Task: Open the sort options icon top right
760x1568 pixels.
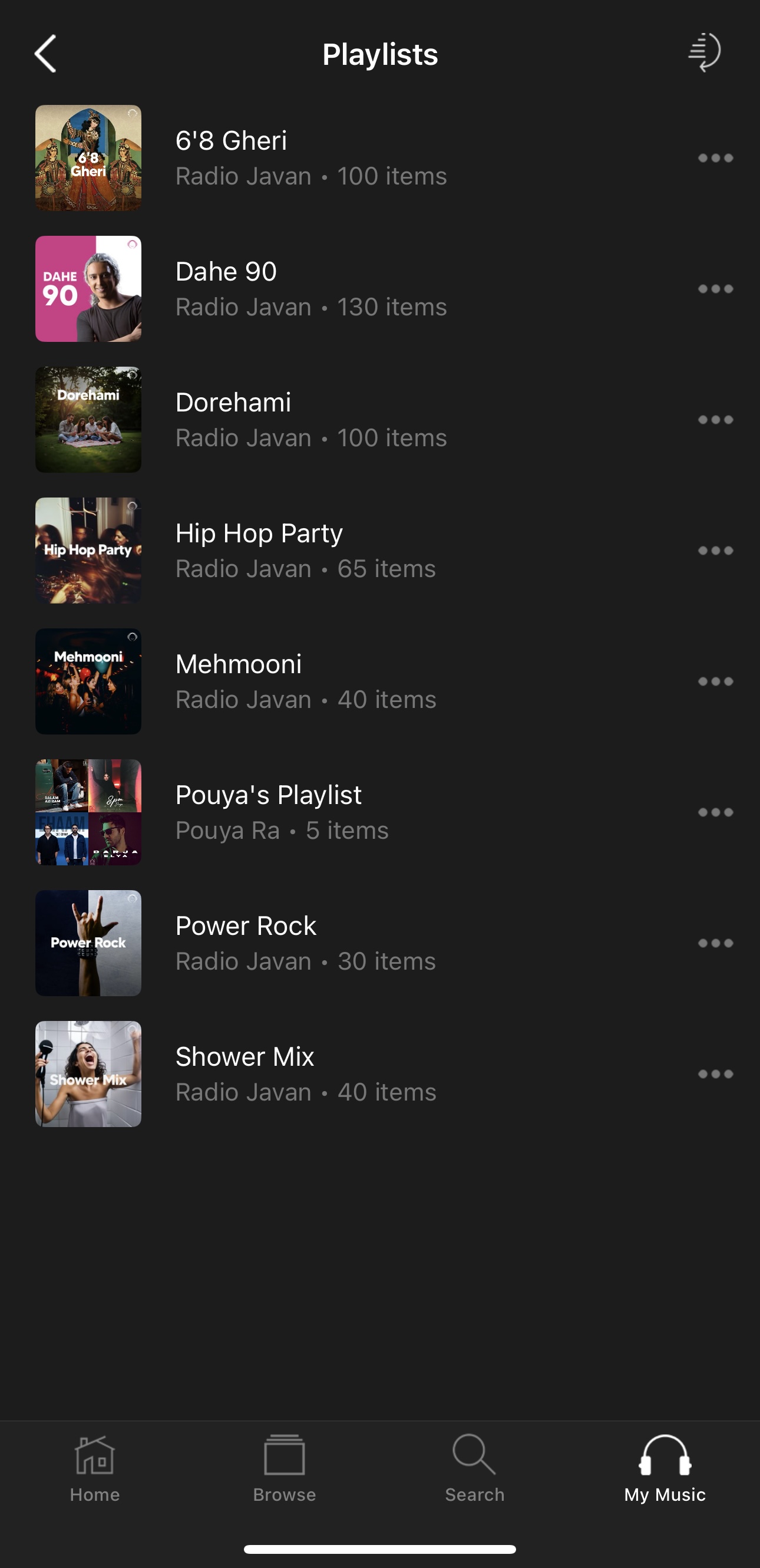Action: point(705,54)
